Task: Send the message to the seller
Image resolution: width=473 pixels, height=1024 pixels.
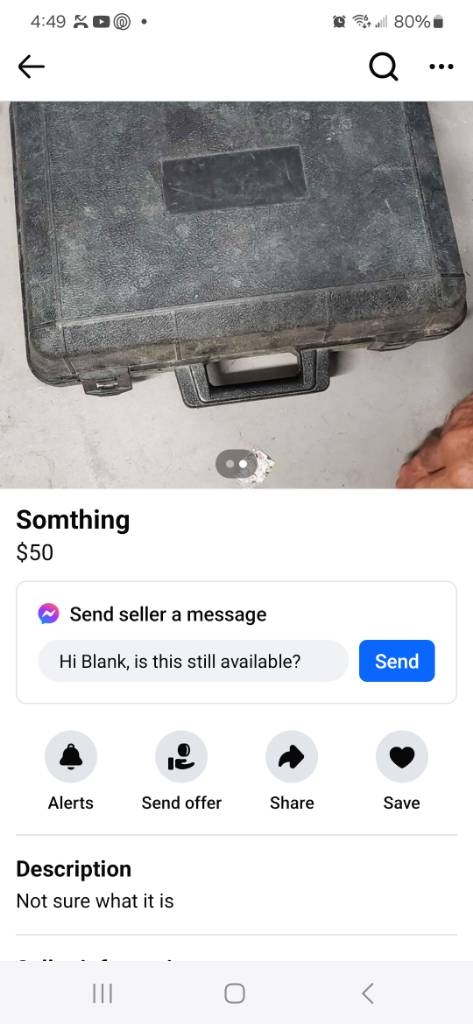Action: pos(397,661)
